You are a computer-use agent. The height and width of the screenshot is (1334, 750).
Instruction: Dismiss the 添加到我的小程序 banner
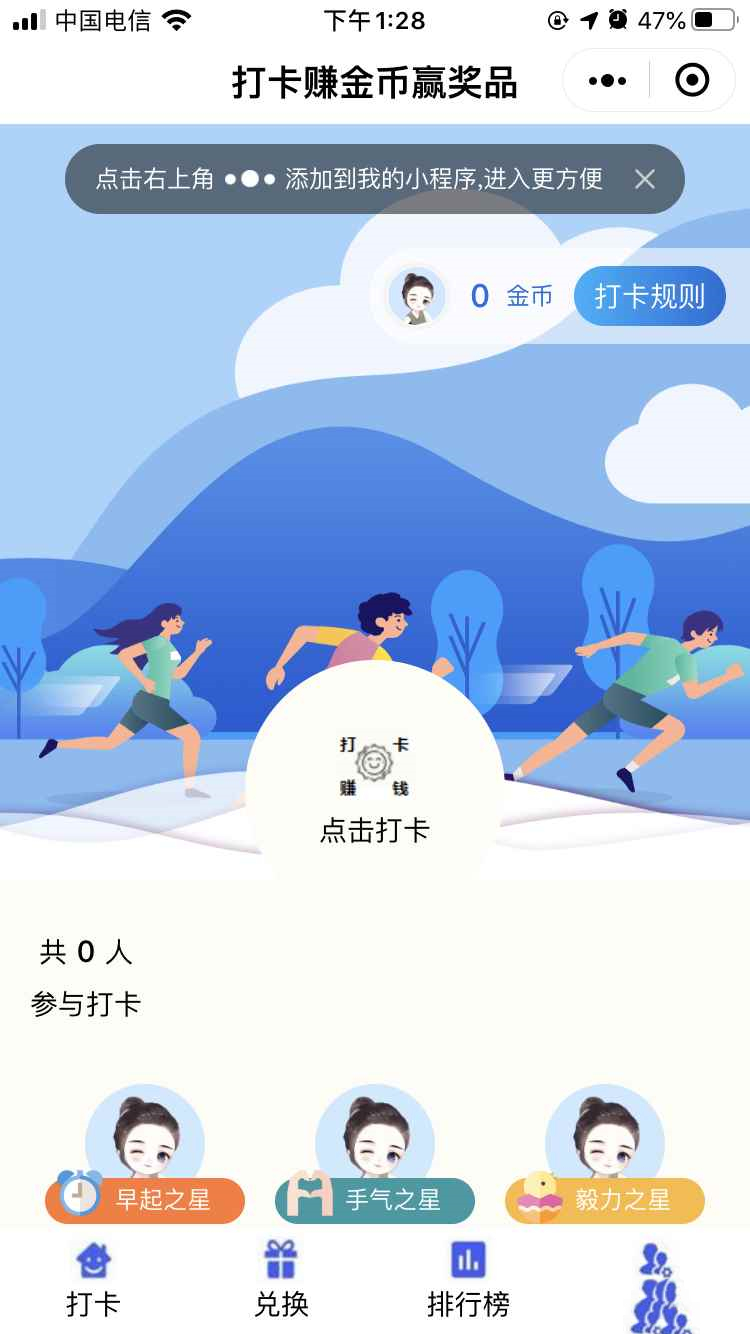tap(645, 180)
